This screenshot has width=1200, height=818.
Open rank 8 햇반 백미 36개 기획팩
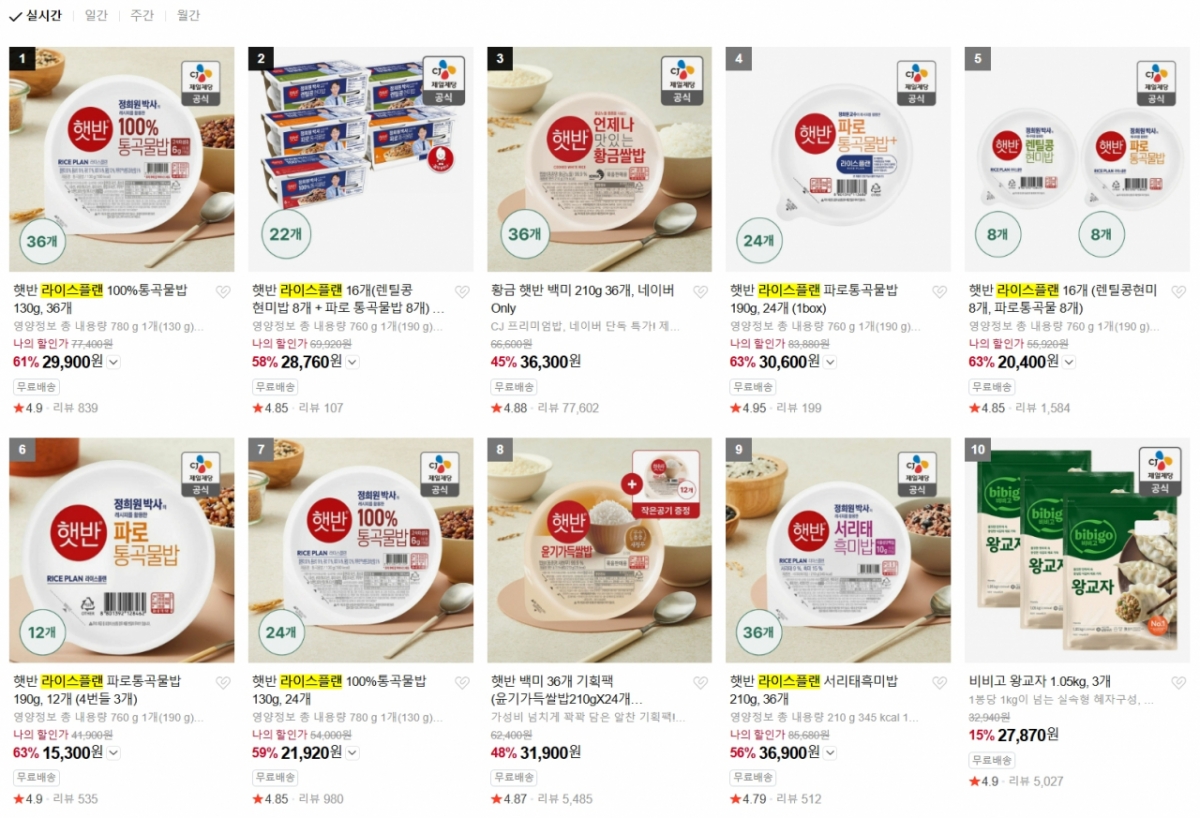pos(599,549)
